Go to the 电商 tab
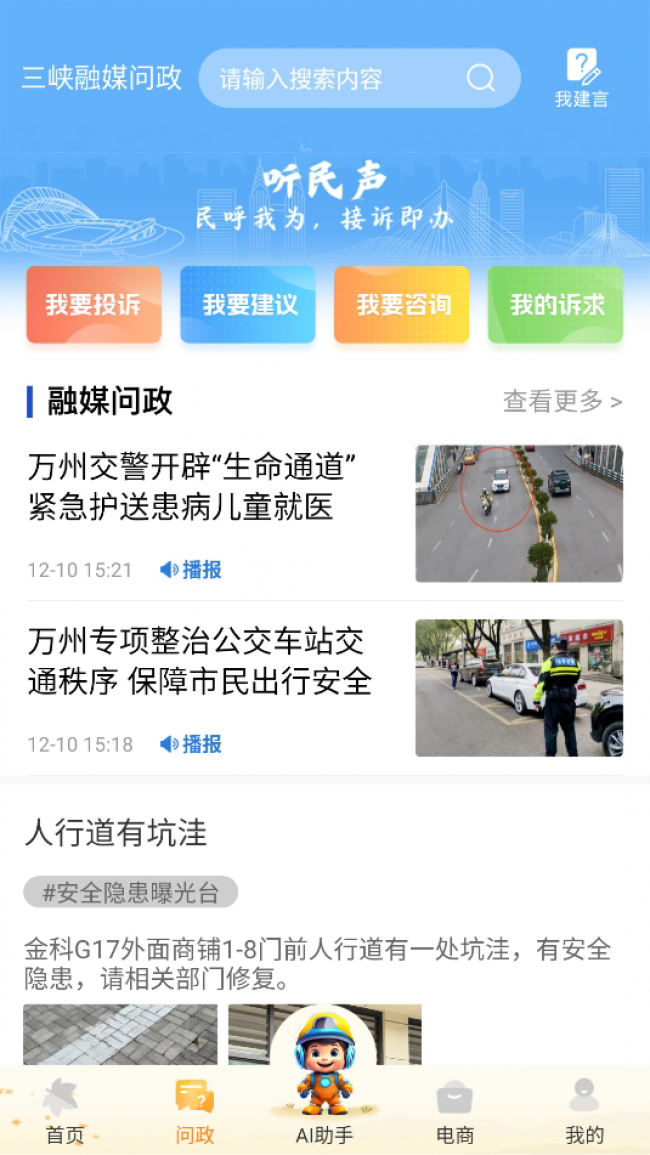 pyautogui.click(x=455, y=1112)
